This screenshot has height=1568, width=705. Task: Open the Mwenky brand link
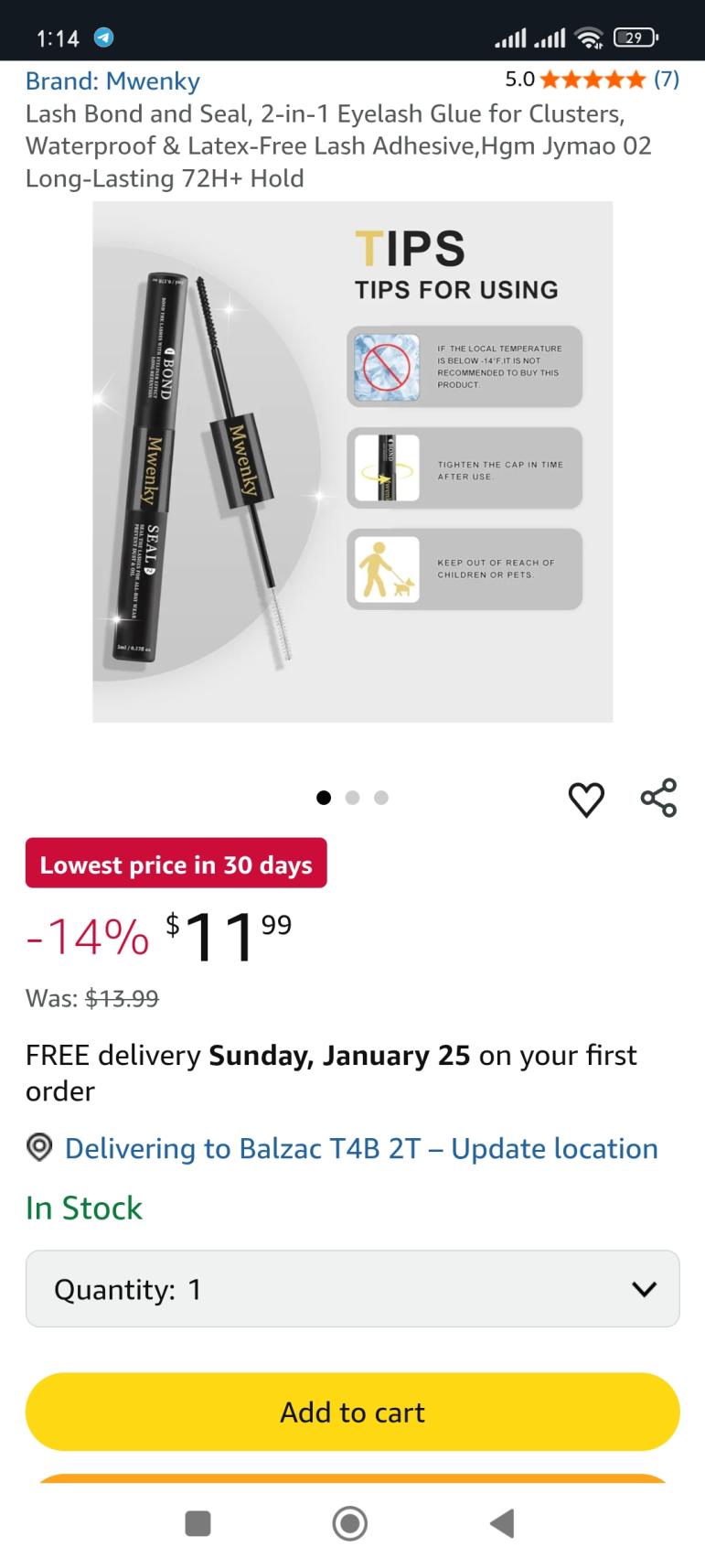[x=112, y=81]
